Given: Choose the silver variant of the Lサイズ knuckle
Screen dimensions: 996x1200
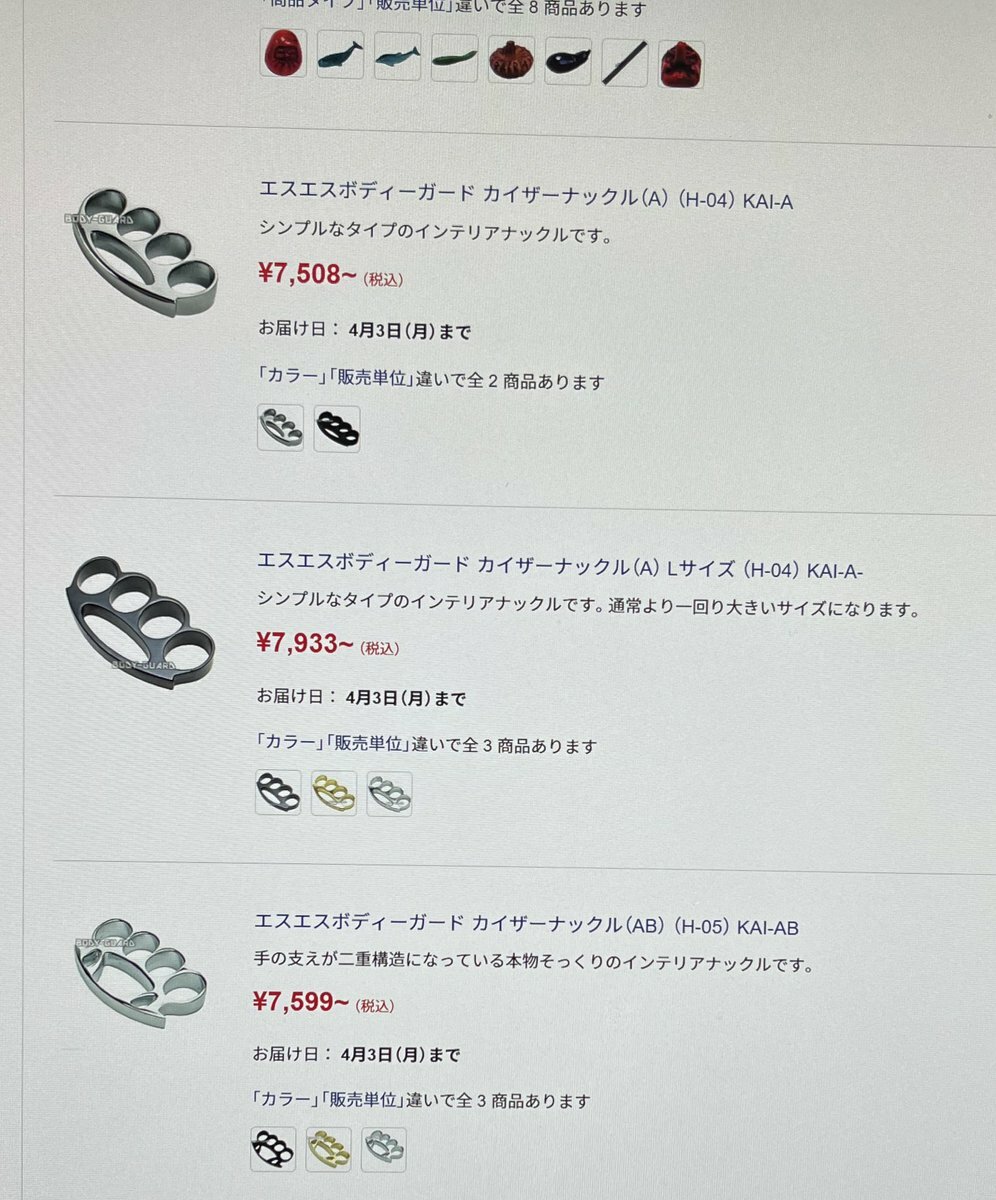Looking at the screenshot, I should point(389,793).
